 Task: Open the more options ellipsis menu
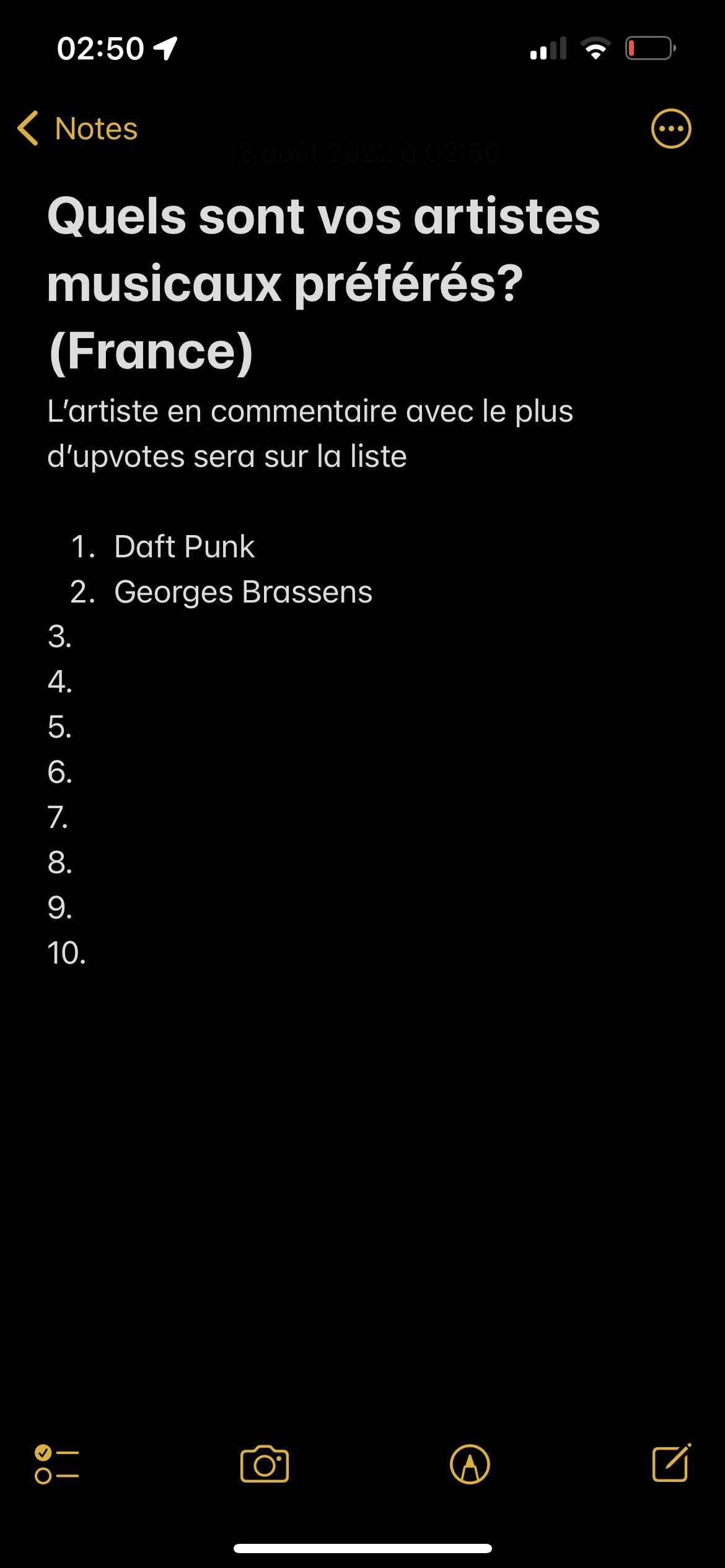[x=670, y=129]
